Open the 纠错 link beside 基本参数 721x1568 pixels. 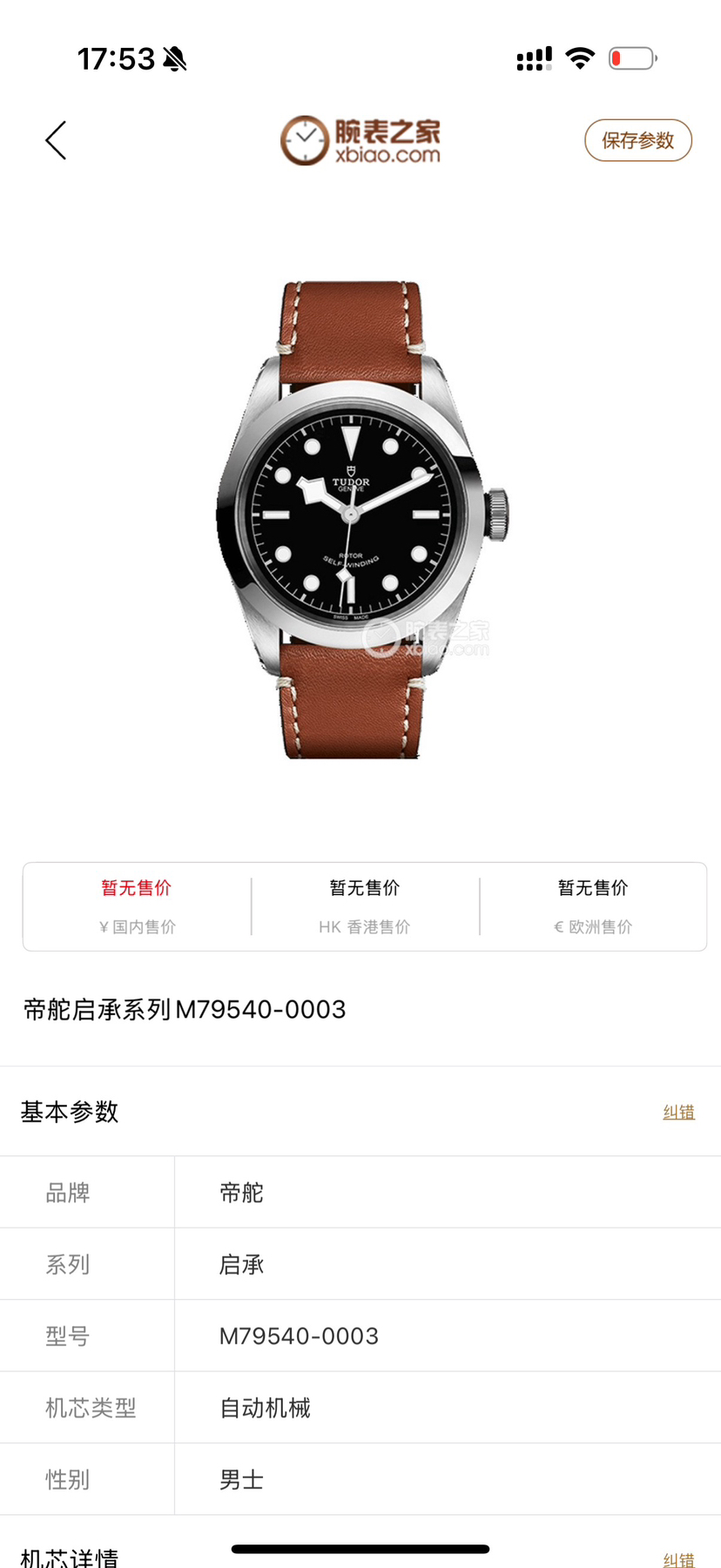pos(678,1112)
